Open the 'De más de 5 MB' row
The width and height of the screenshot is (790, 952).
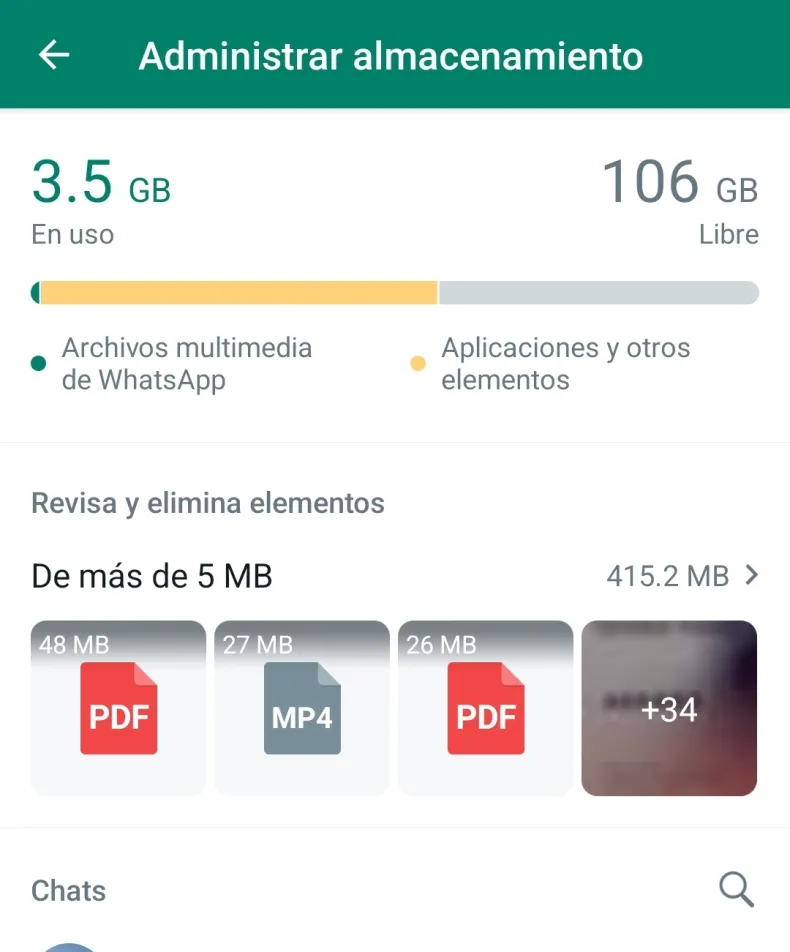coord(394,576)
